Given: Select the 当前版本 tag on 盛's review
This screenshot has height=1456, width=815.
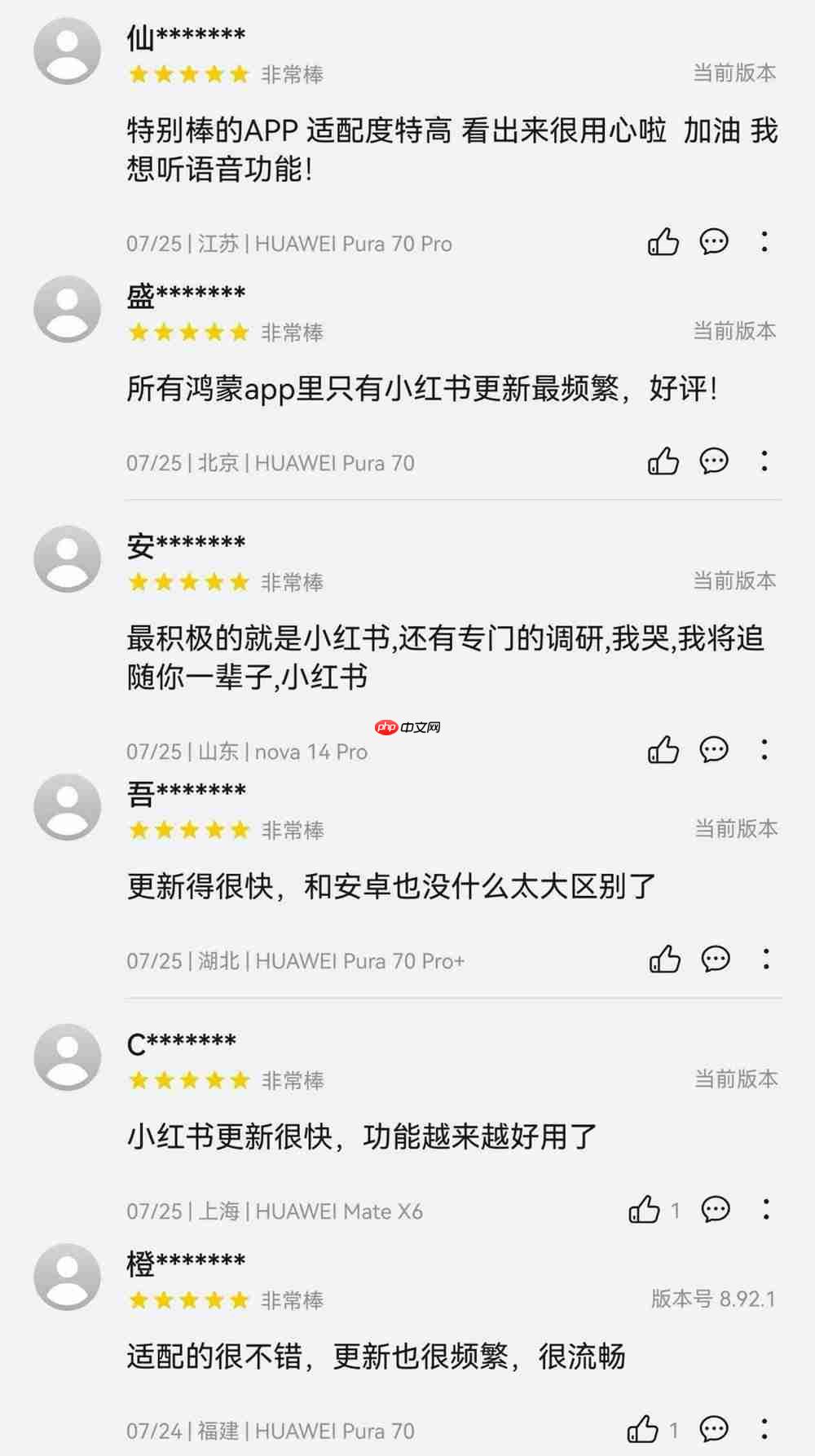Looking at the screenshot, I should coord(734,332).
